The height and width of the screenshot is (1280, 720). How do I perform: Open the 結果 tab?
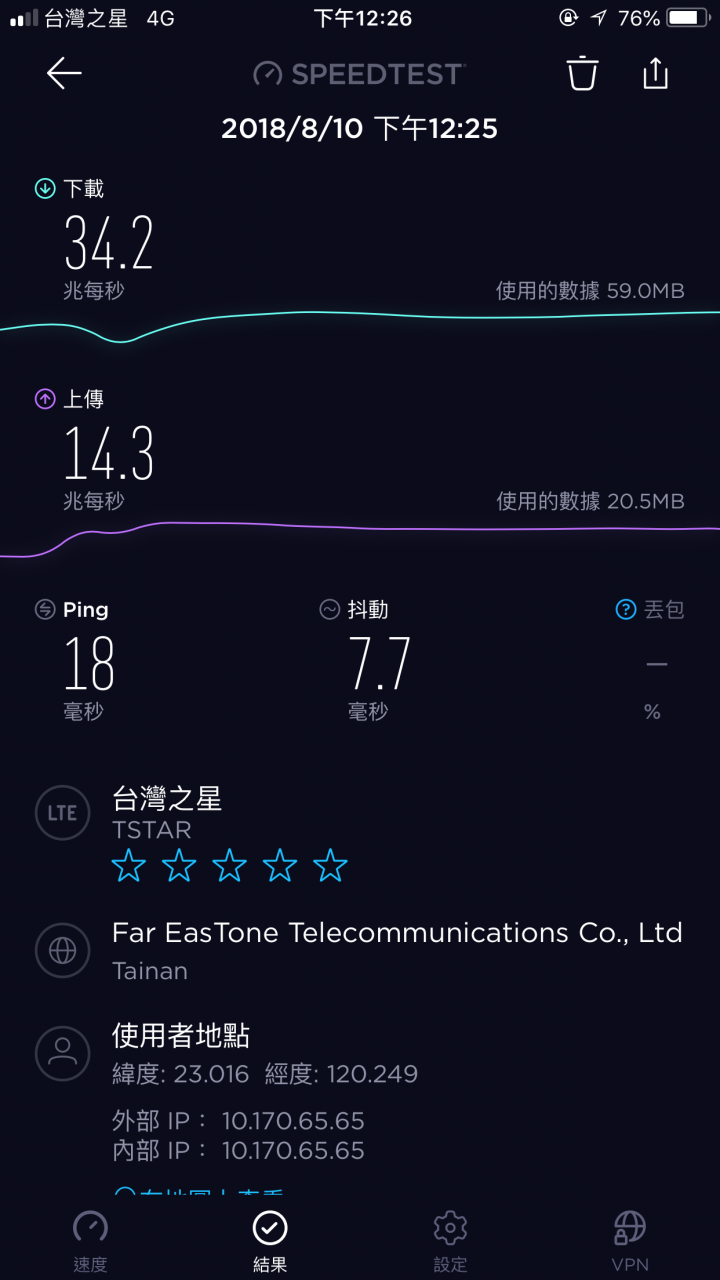[270, 1240]
